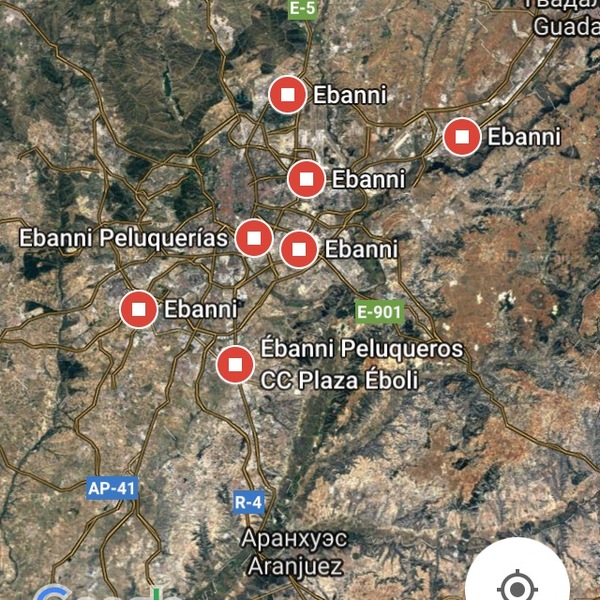Image resolution: width=600 pixels, height=600 pixels.
Task: Open Ébanni Peluqueros CC Plaza Éboli pin
Action: point(236,365)
